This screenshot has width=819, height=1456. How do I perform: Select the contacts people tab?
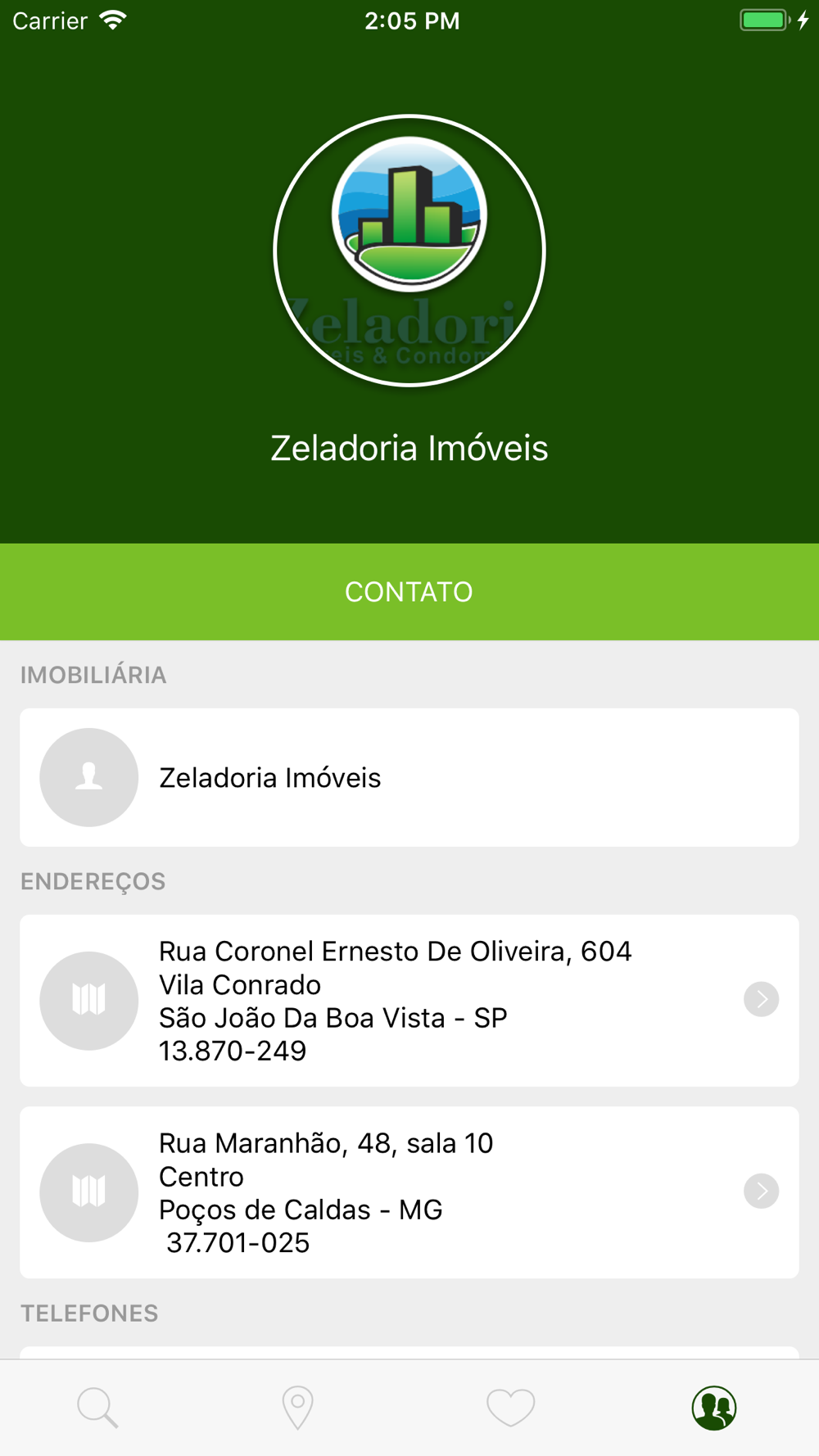click(x=714, y=1408)
